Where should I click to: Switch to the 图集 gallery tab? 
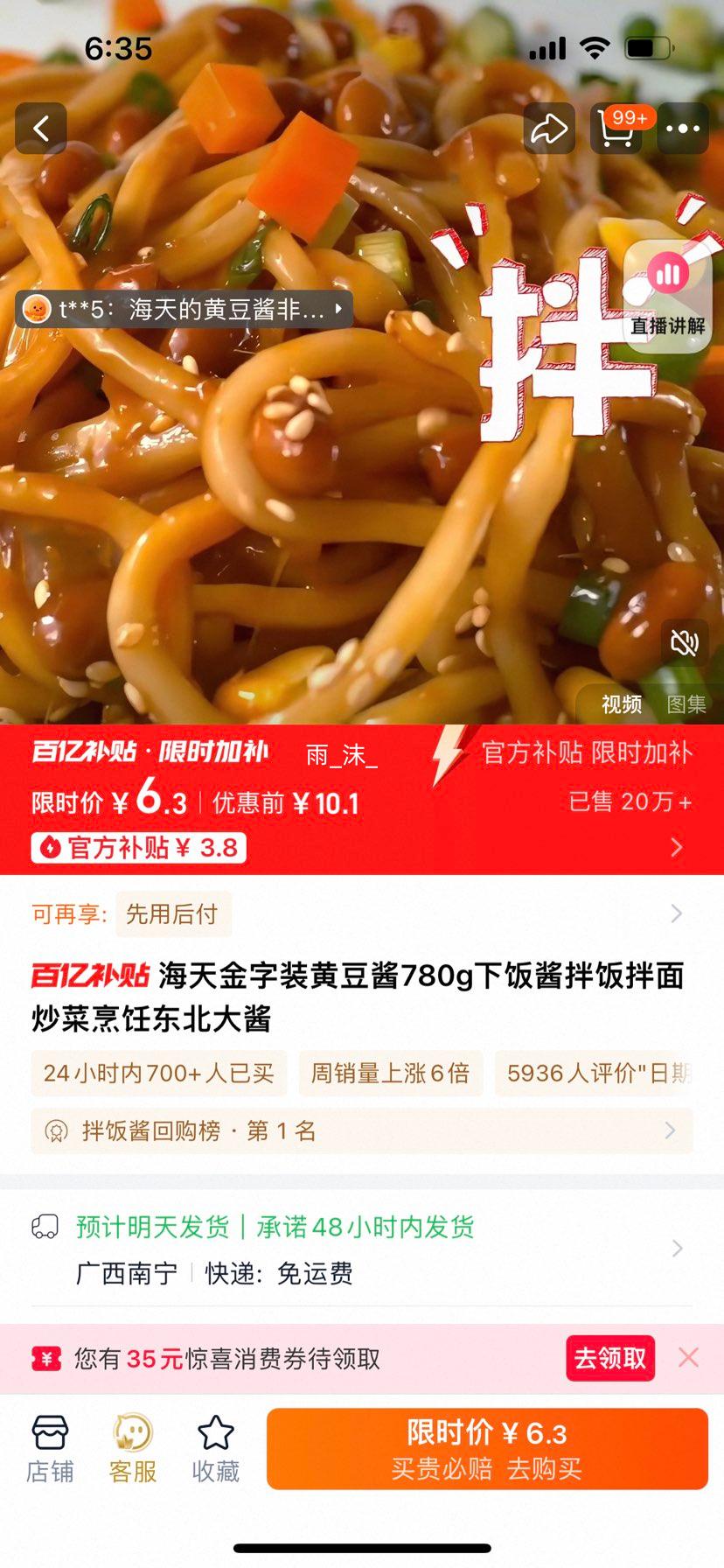[x=686, y=704]
